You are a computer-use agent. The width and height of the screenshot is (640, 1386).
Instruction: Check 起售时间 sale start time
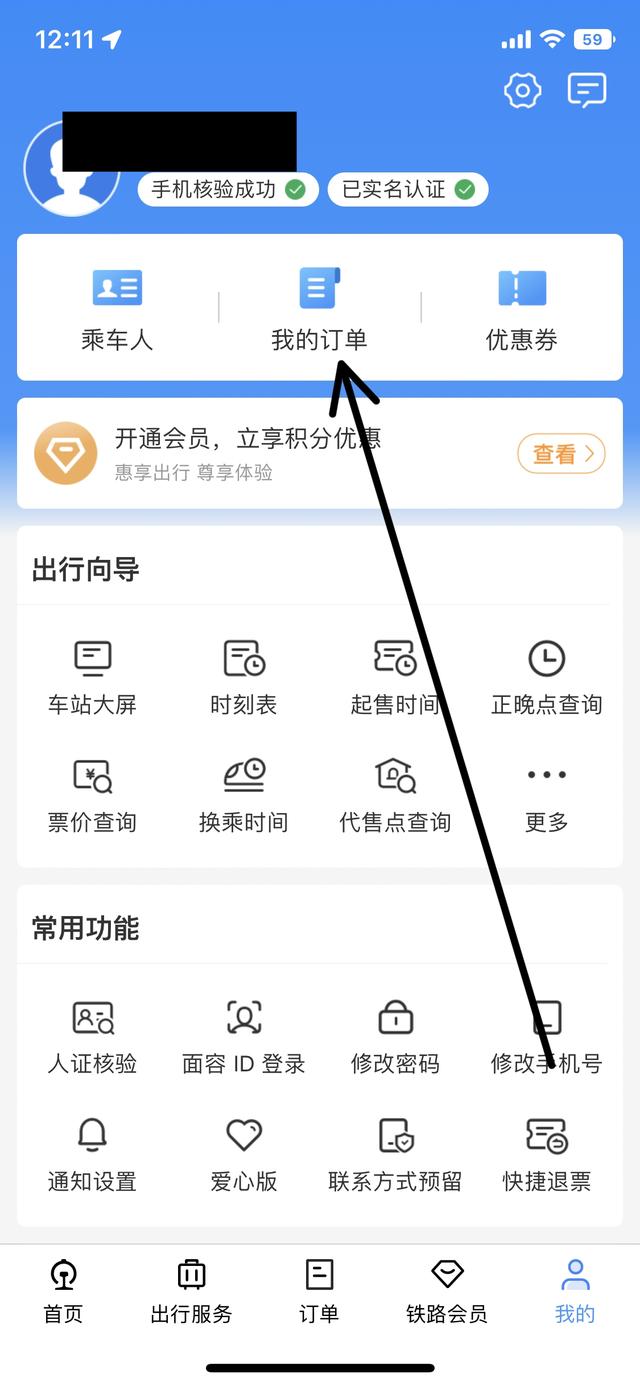[x=395, y=678]
